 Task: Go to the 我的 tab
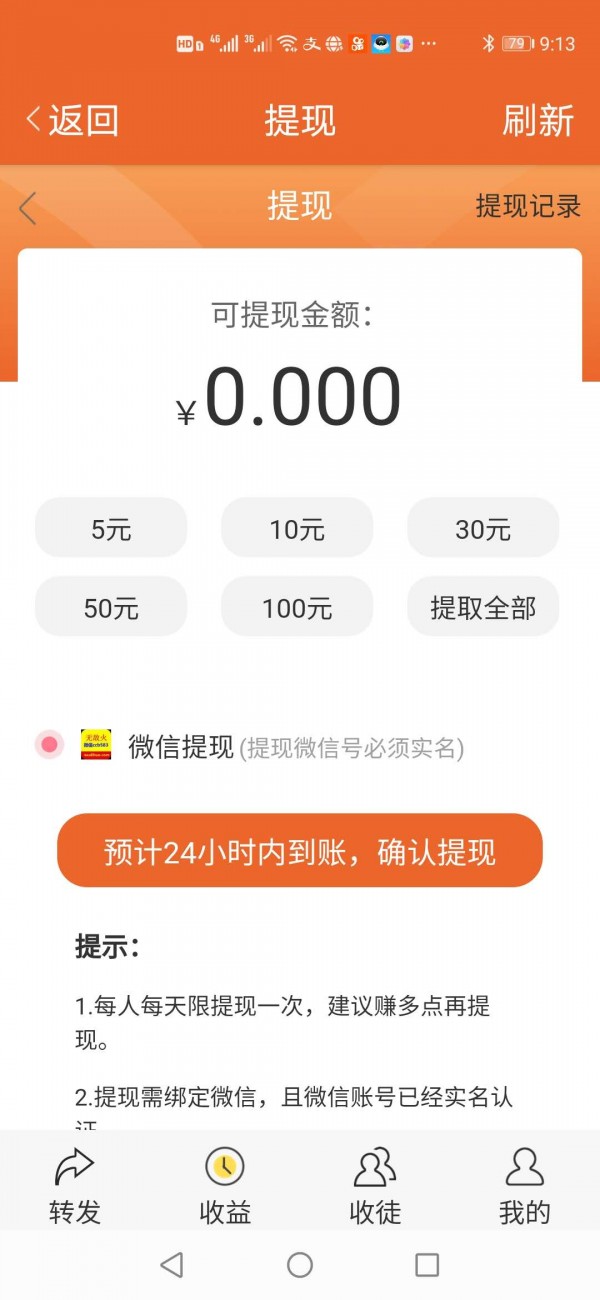point(525,1186)
